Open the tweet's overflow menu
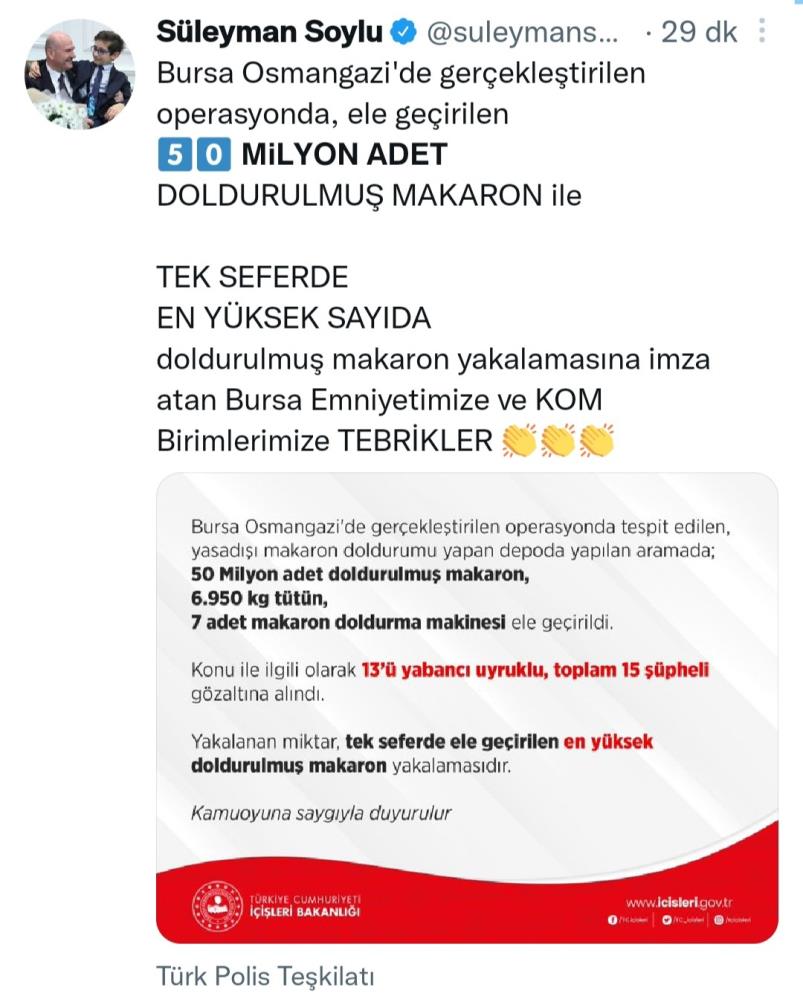 [764, 33]
